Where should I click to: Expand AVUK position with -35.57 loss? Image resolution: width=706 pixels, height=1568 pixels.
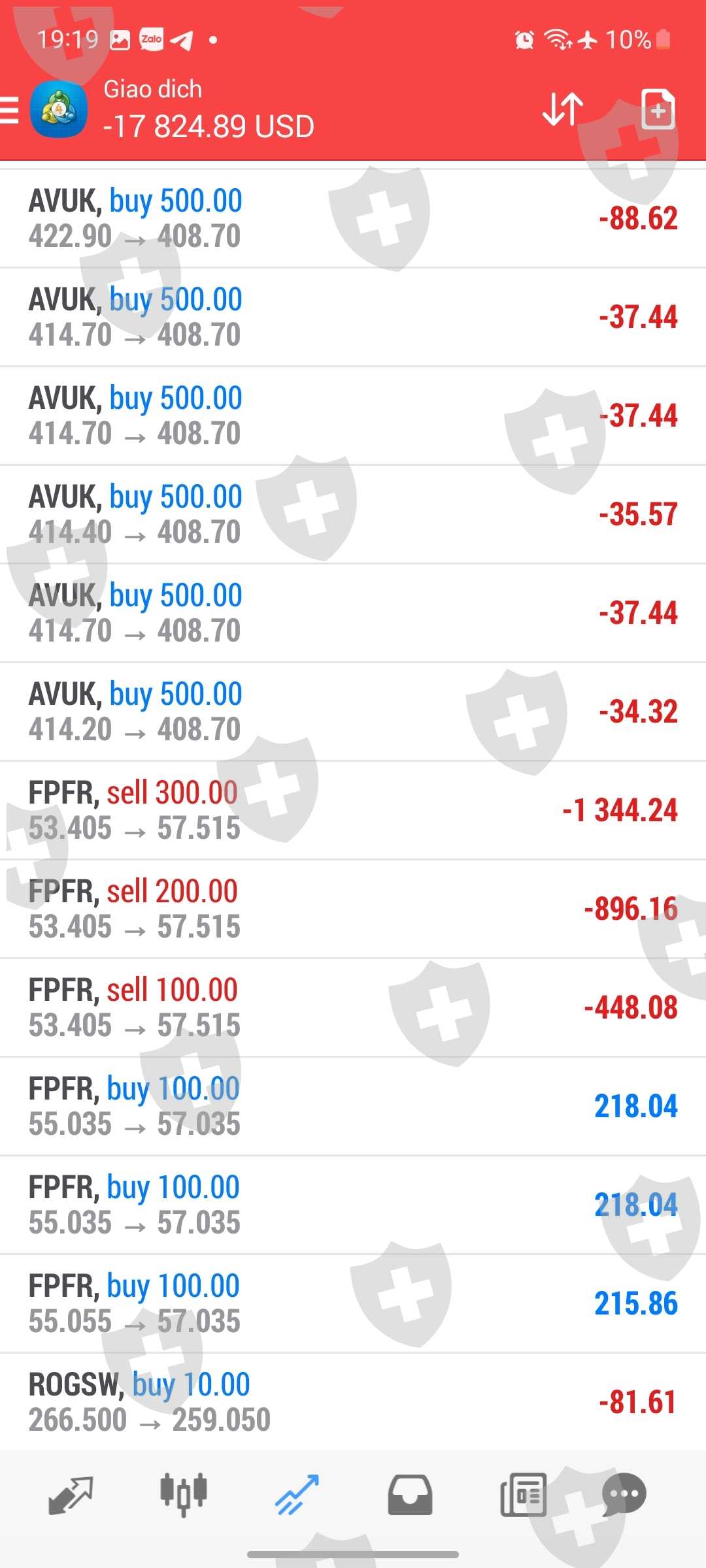(x=353, y=514)
